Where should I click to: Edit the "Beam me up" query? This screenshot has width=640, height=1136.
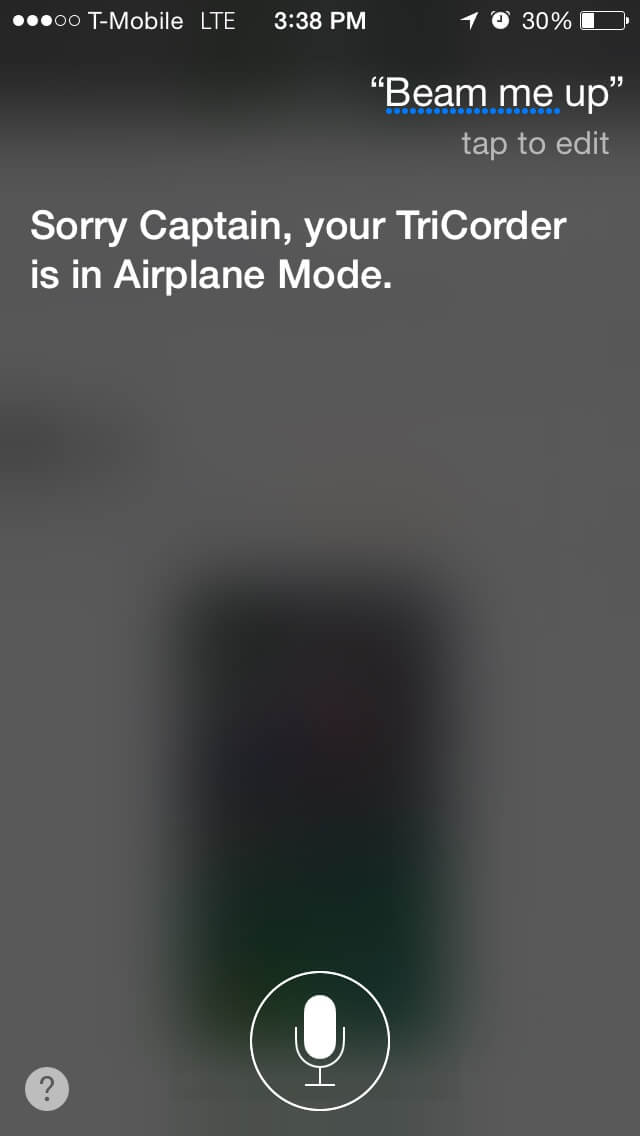497,95
